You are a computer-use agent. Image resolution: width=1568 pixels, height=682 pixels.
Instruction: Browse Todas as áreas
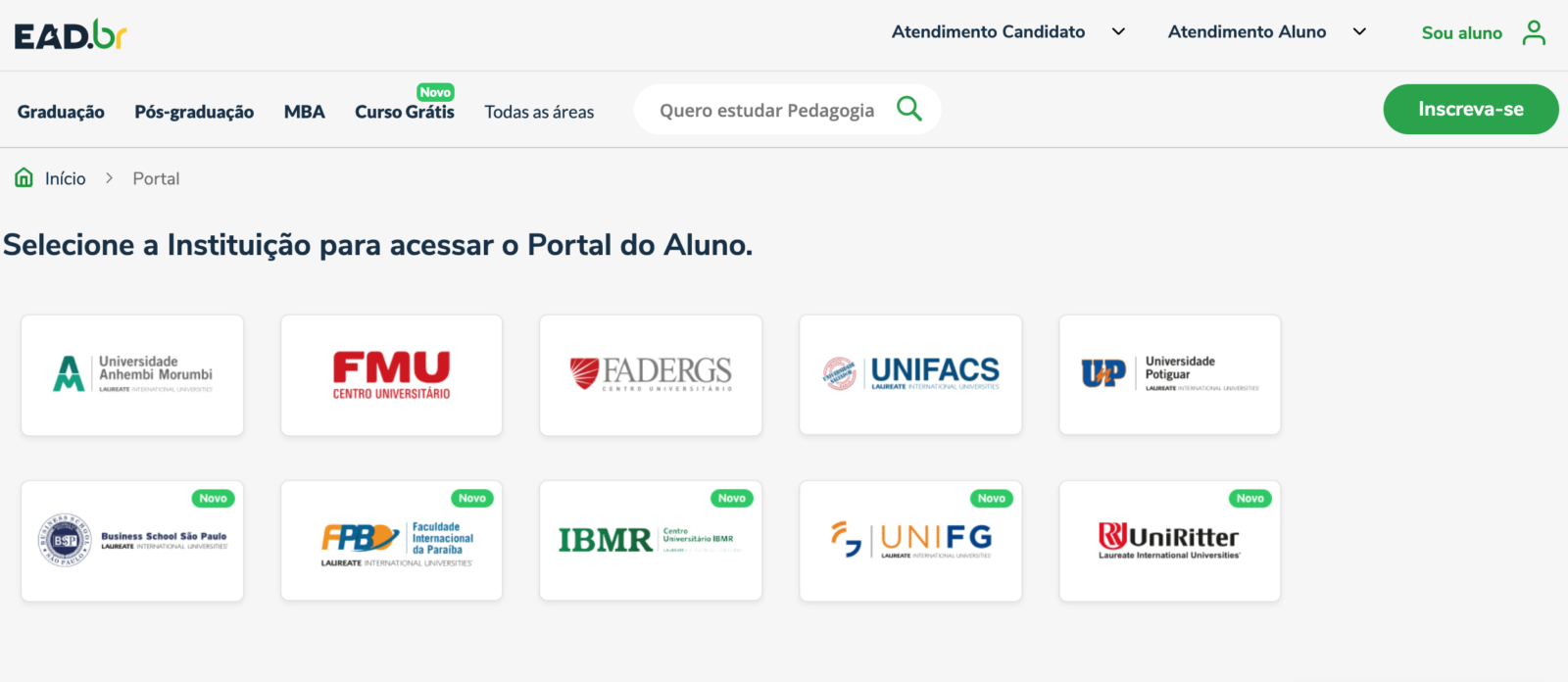[x=539, y=112]
